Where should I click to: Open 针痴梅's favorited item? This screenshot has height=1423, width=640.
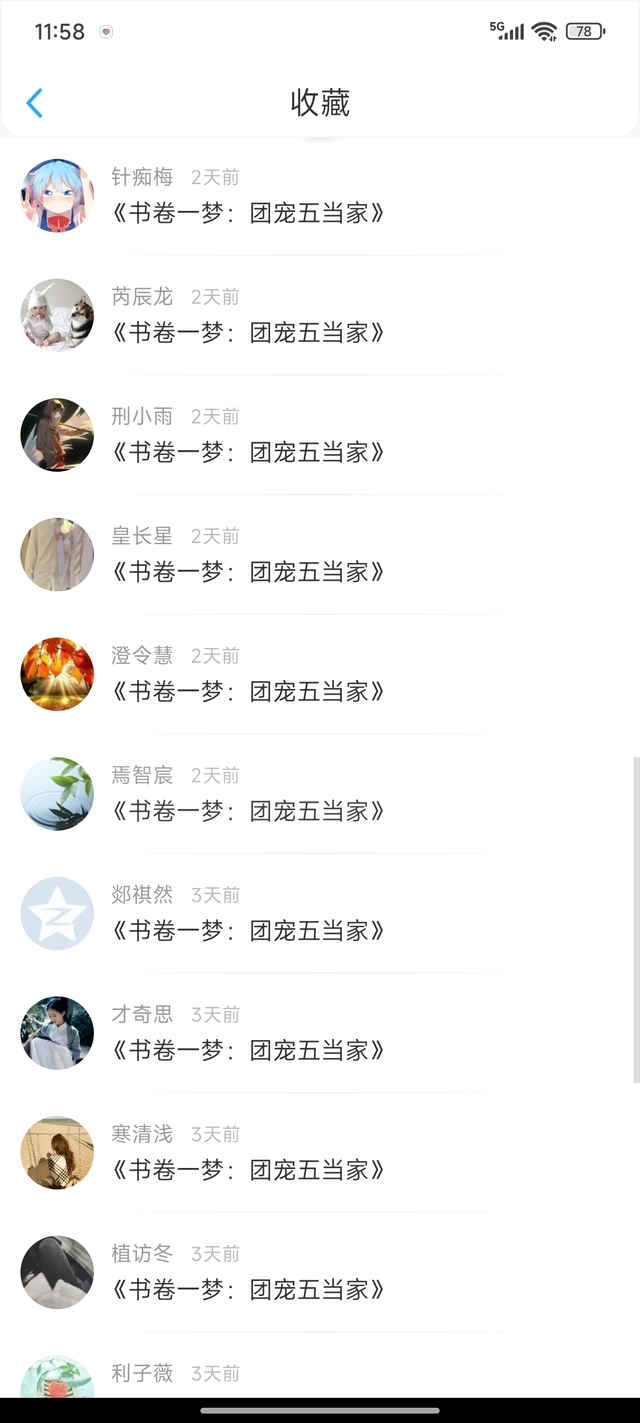[x=248, y=212]
